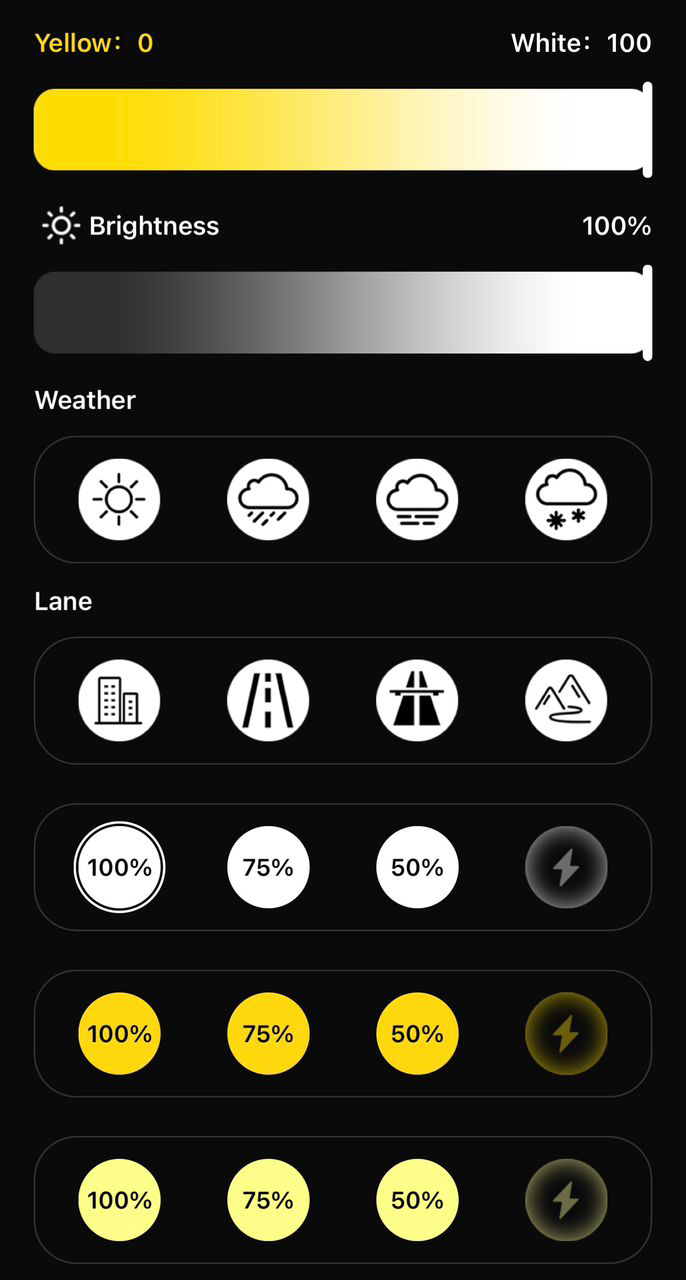
Task: Set deep yellow light to 100%
Action: pos(119,1033)
